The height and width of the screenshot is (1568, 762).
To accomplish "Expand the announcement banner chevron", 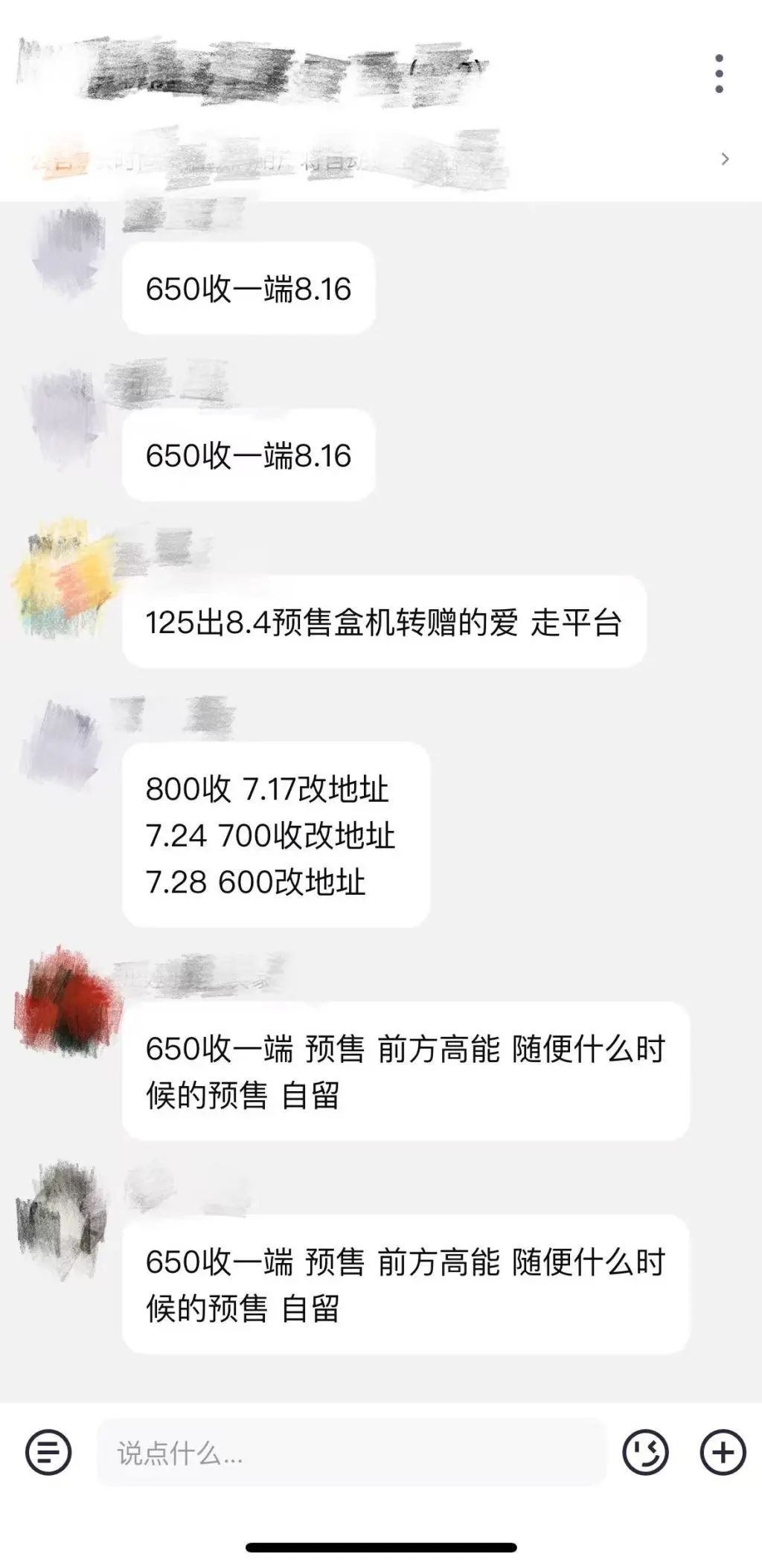I will point(725,158).
